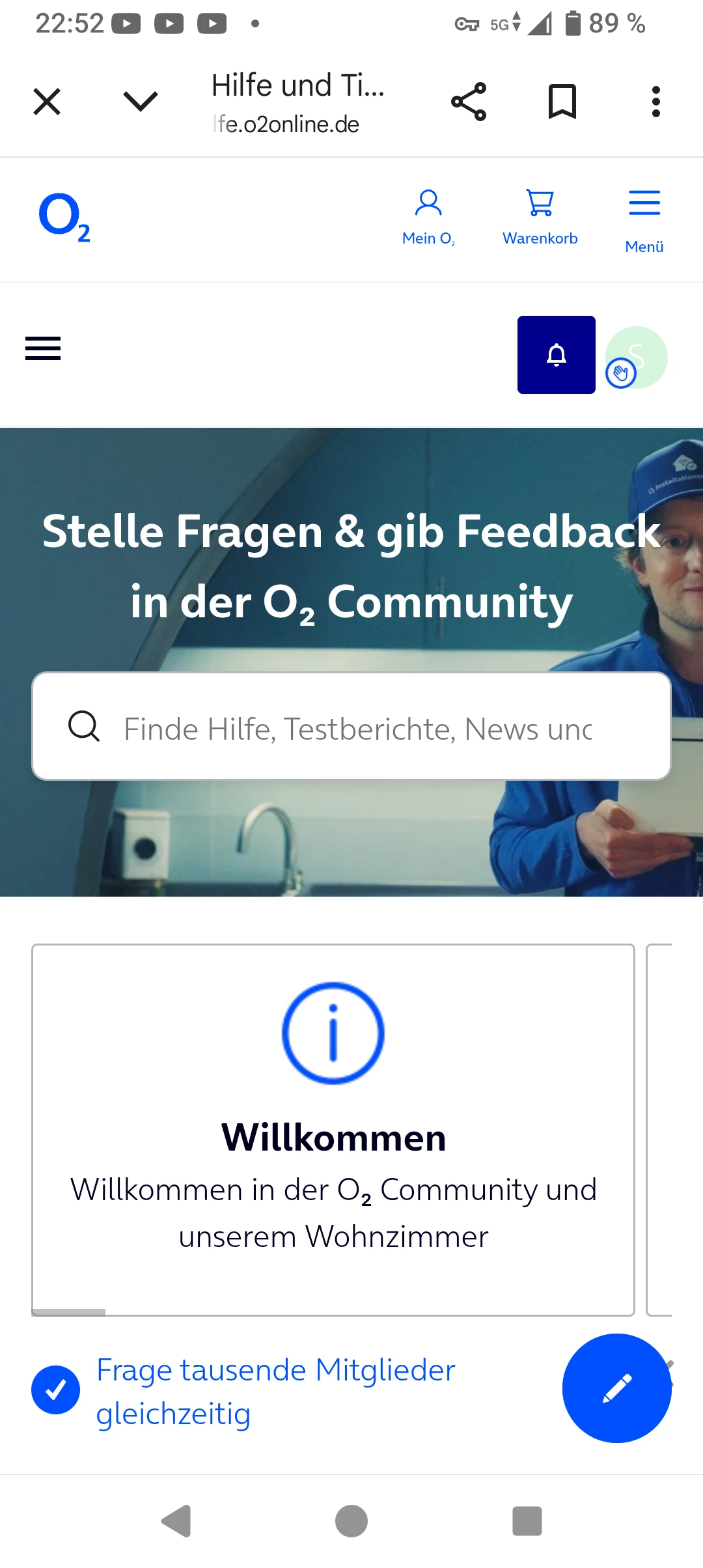The width and height of the screenshot is (703, 1568).
Task: Open Frage tausende Mitglieder gleichzeitig link
Action: coord(275,1392)
